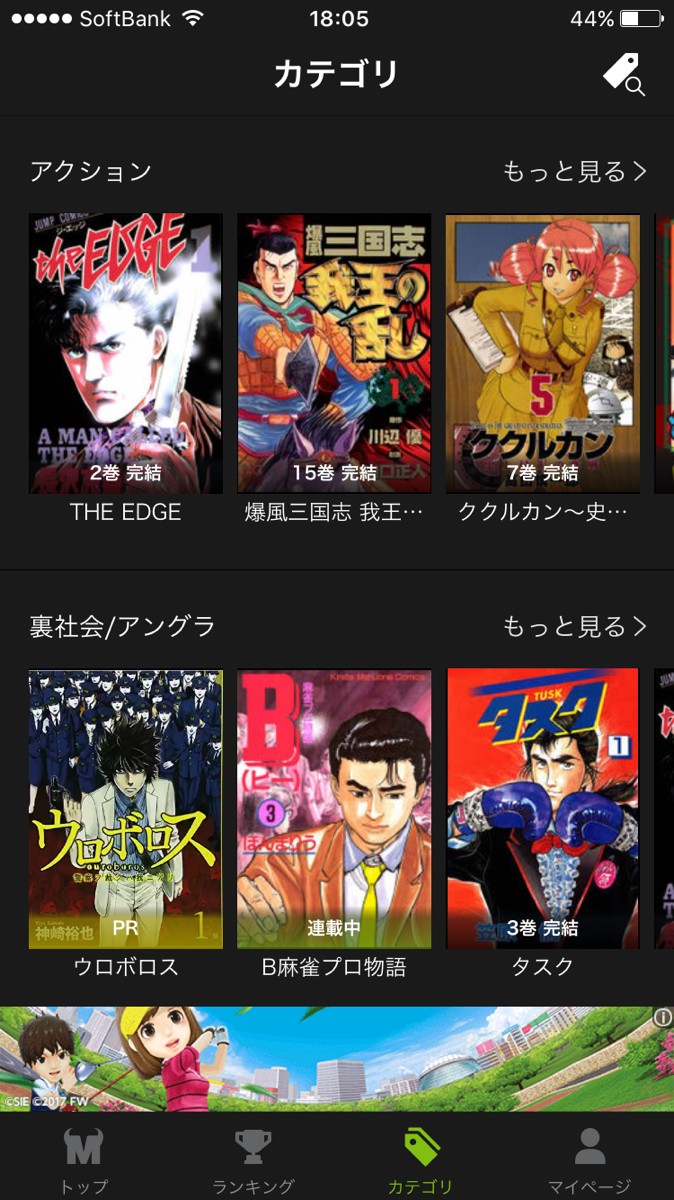Screen dimensions: 674x1200
Task: Open 爆風三国志 我王の乱 manga
Action: (334, 353)
